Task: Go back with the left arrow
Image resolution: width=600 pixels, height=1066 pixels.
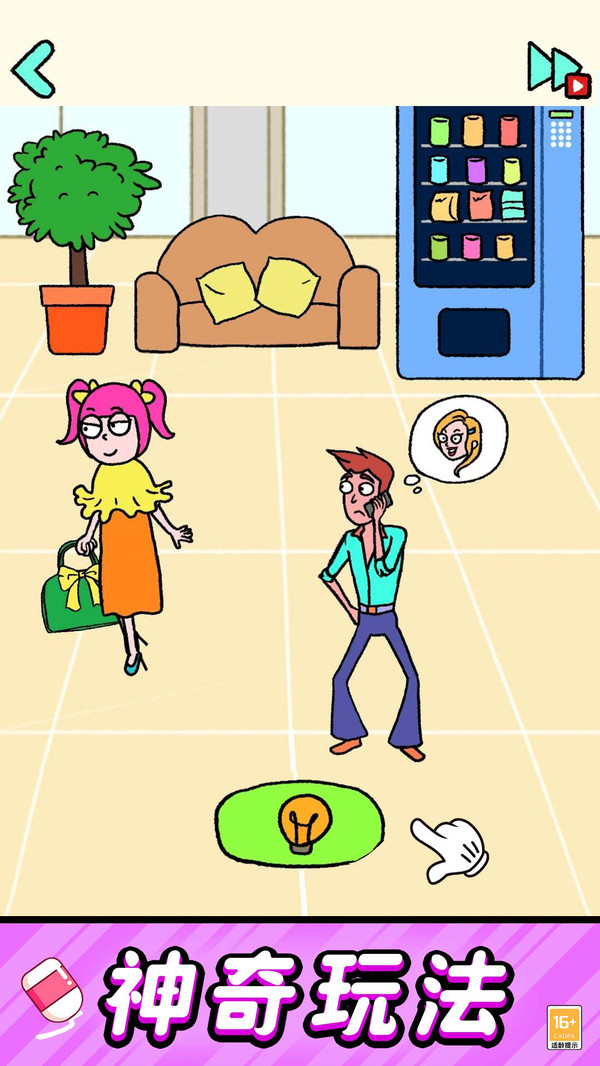Action: [32, 69]
